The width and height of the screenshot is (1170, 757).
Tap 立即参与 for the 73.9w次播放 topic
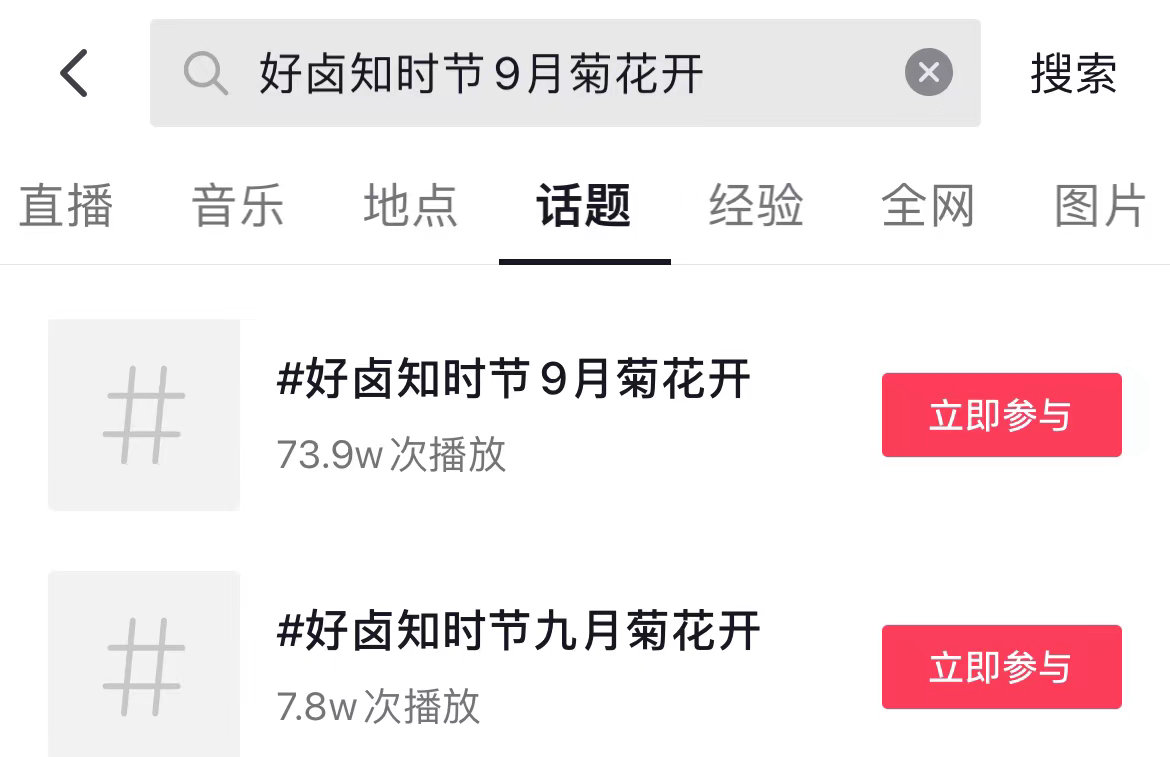(x=1001, y=415)
